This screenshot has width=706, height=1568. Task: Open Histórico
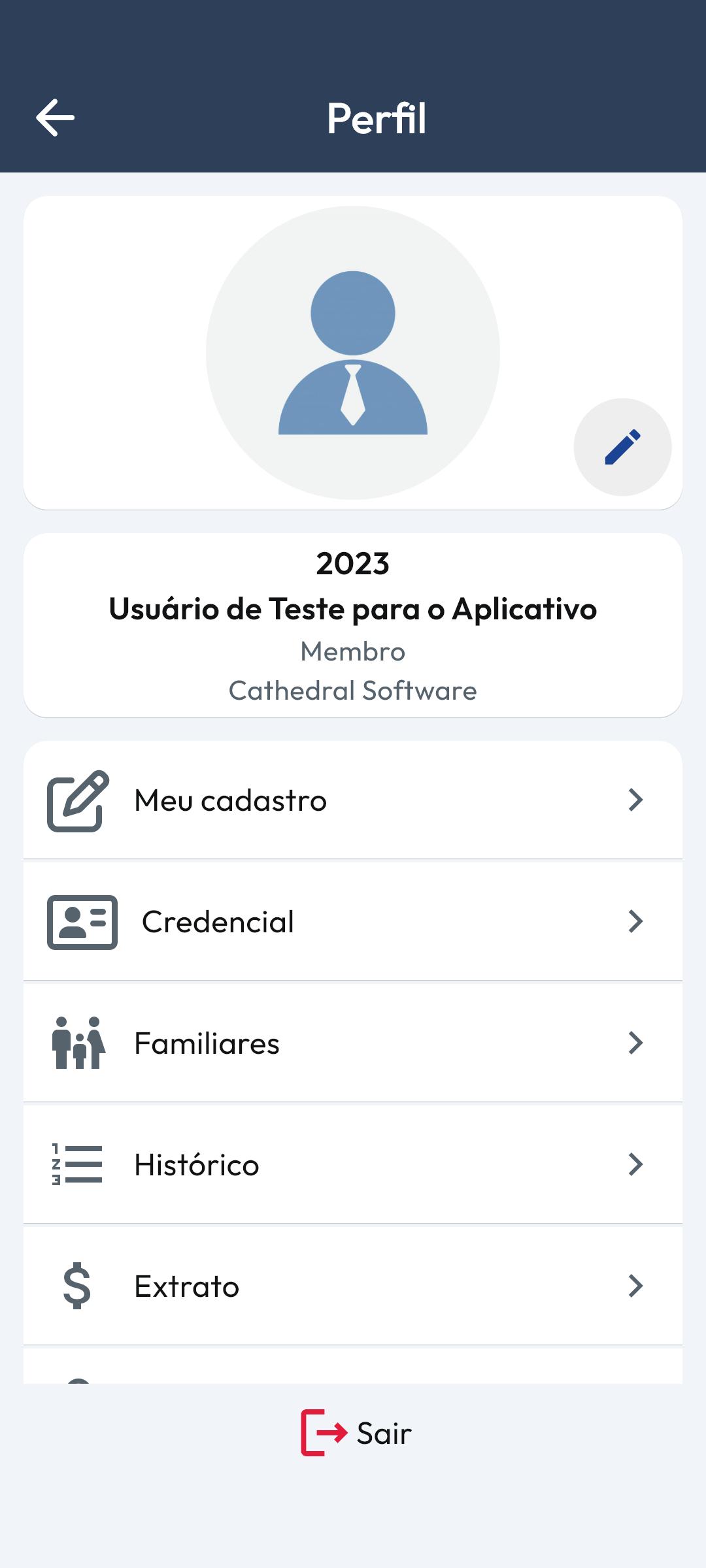[353, 1165]
